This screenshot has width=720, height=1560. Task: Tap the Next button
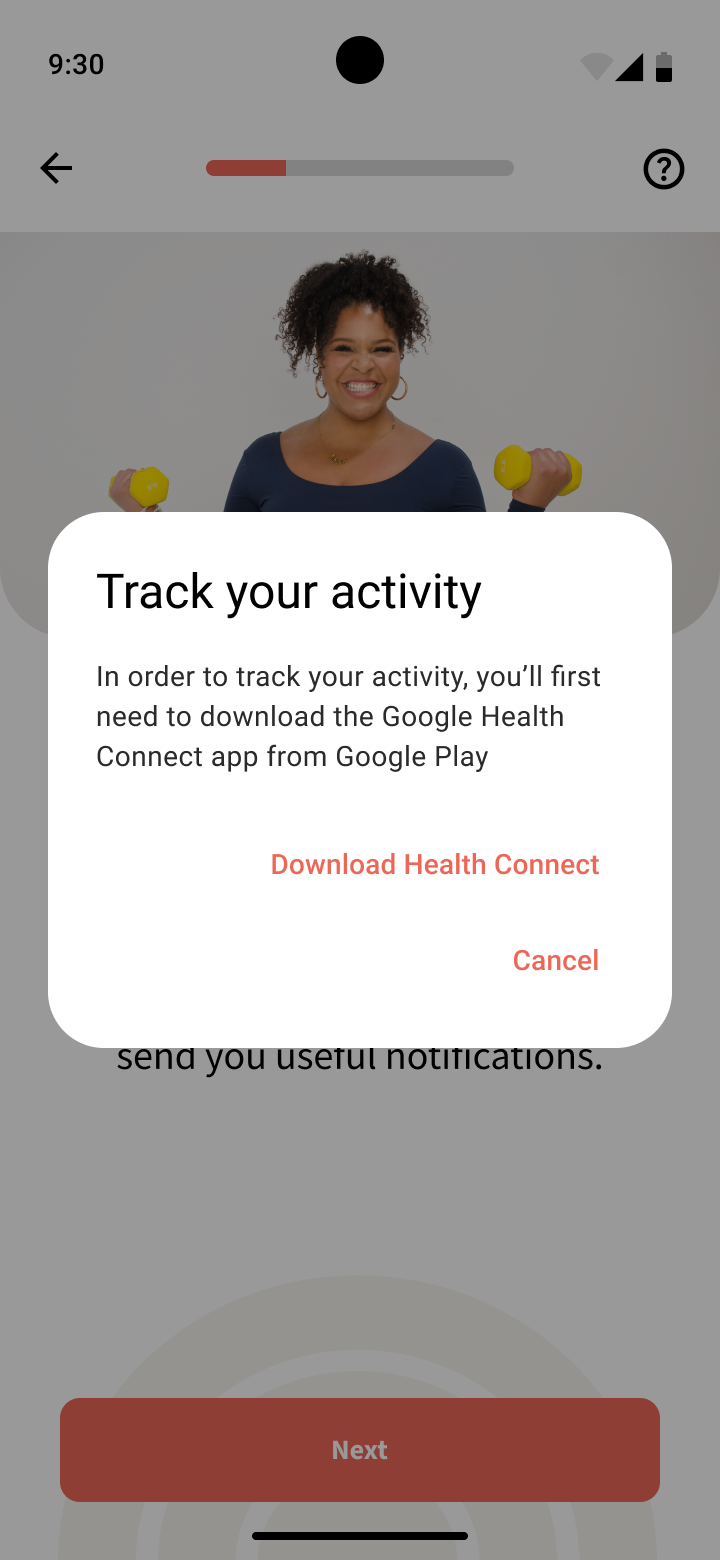coord(360,1450)
